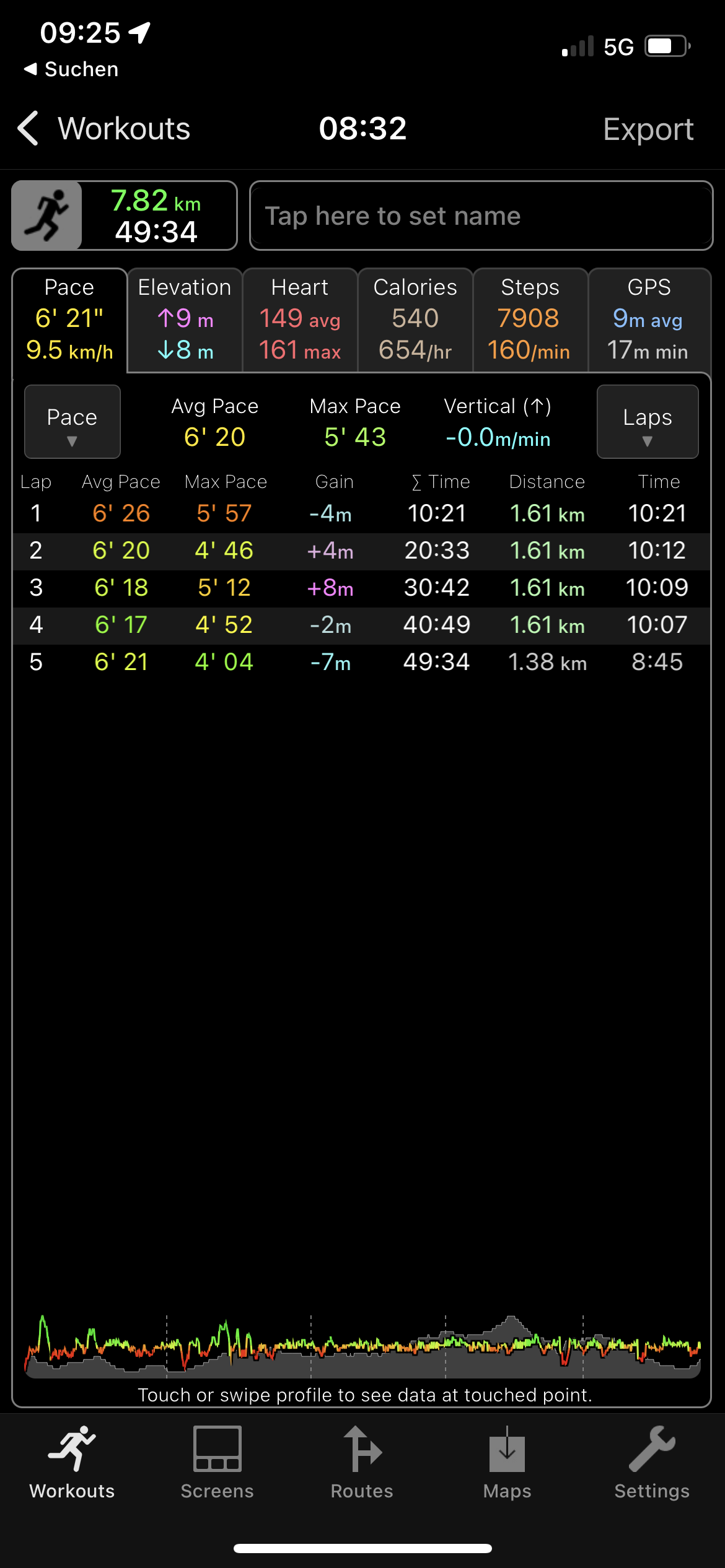Switch to the Heart tab
This screenshot has height=1568, width=725.
300,320
